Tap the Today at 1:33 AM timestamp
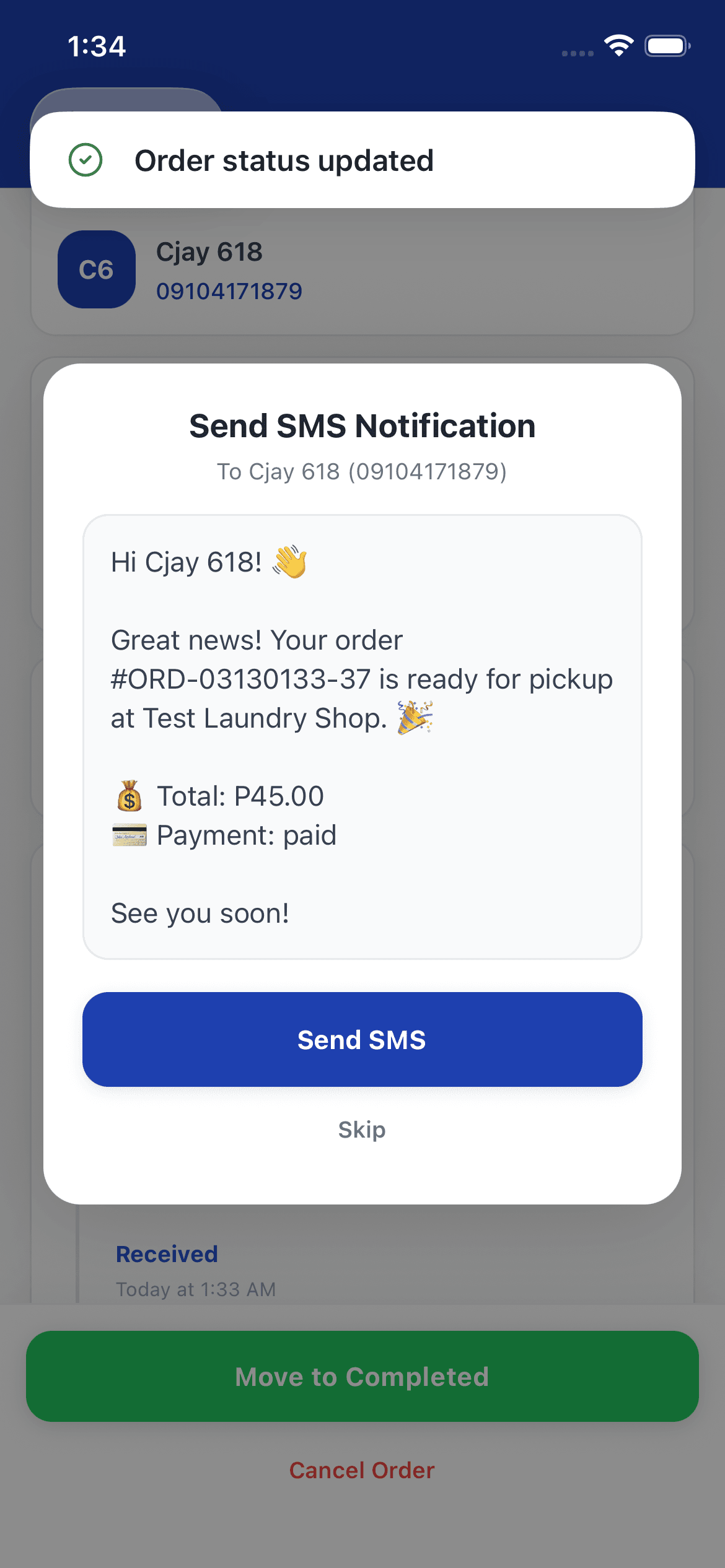Viewport: 725px width, 1568px height. pos(195,1289)
